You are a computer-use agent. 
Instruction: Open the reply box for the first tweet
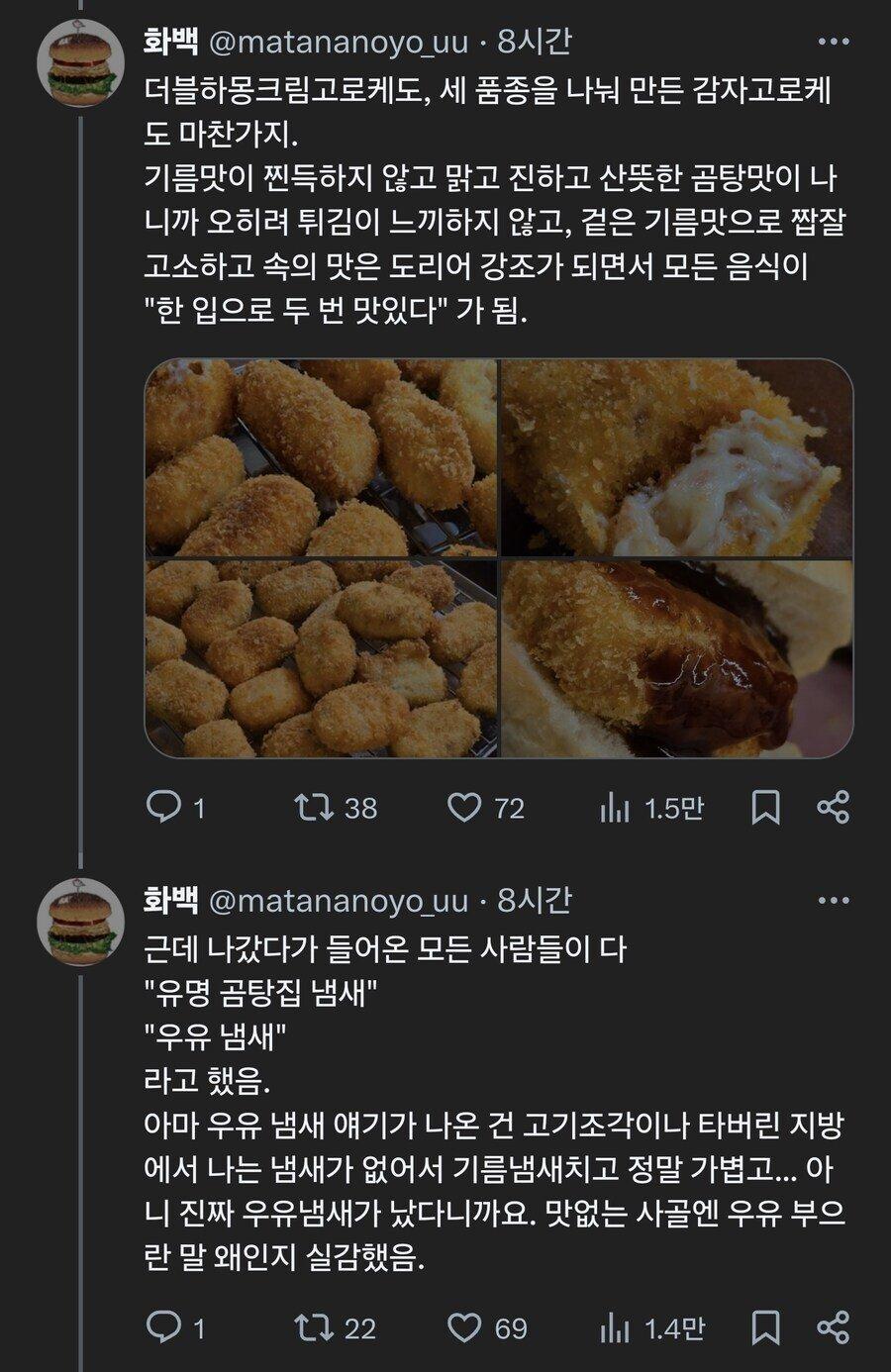coord(166,808)
